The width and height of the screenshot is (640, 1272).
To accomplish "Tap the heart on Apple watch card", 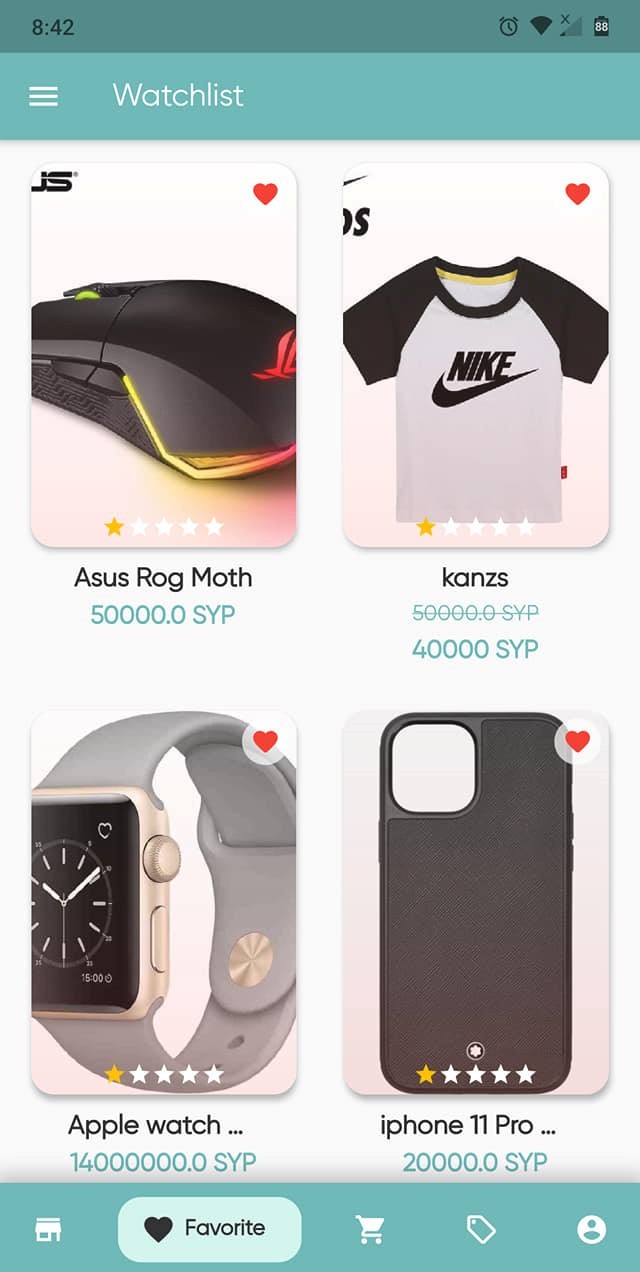I will [265, 741].
